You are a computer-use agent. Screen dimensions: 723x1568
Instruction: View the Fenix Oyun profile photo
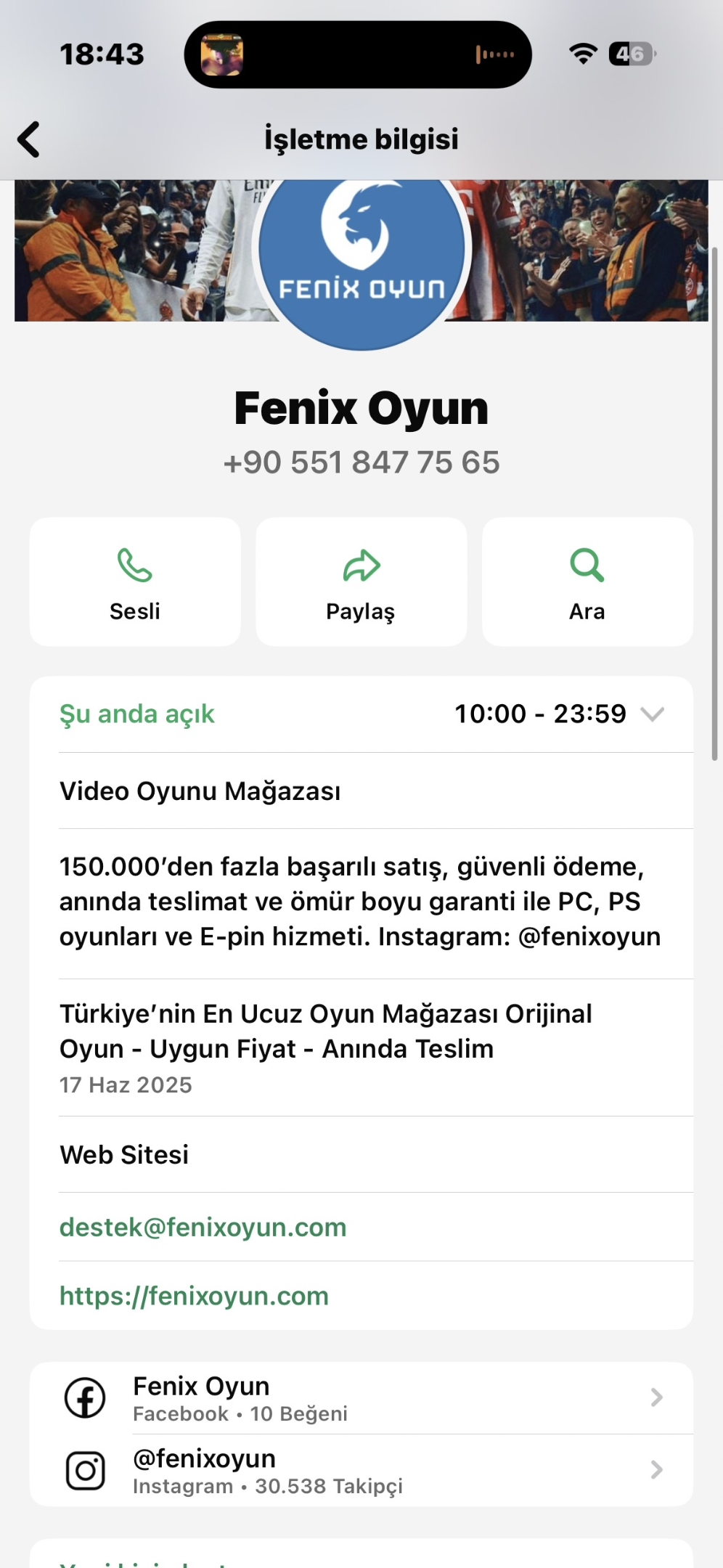coord(361,250)
